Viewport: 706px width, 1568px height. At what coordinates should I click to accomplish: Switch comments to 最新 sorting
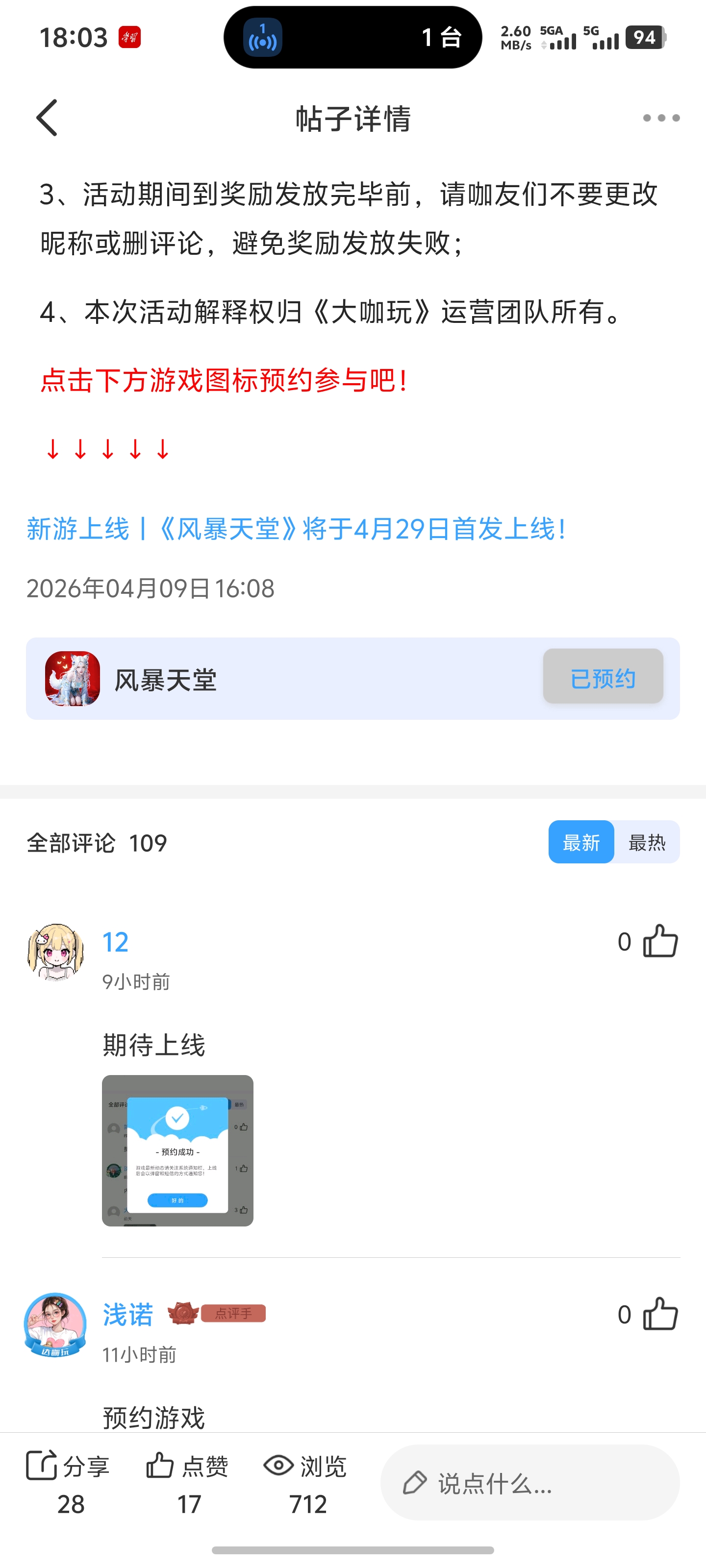[581, 842]
